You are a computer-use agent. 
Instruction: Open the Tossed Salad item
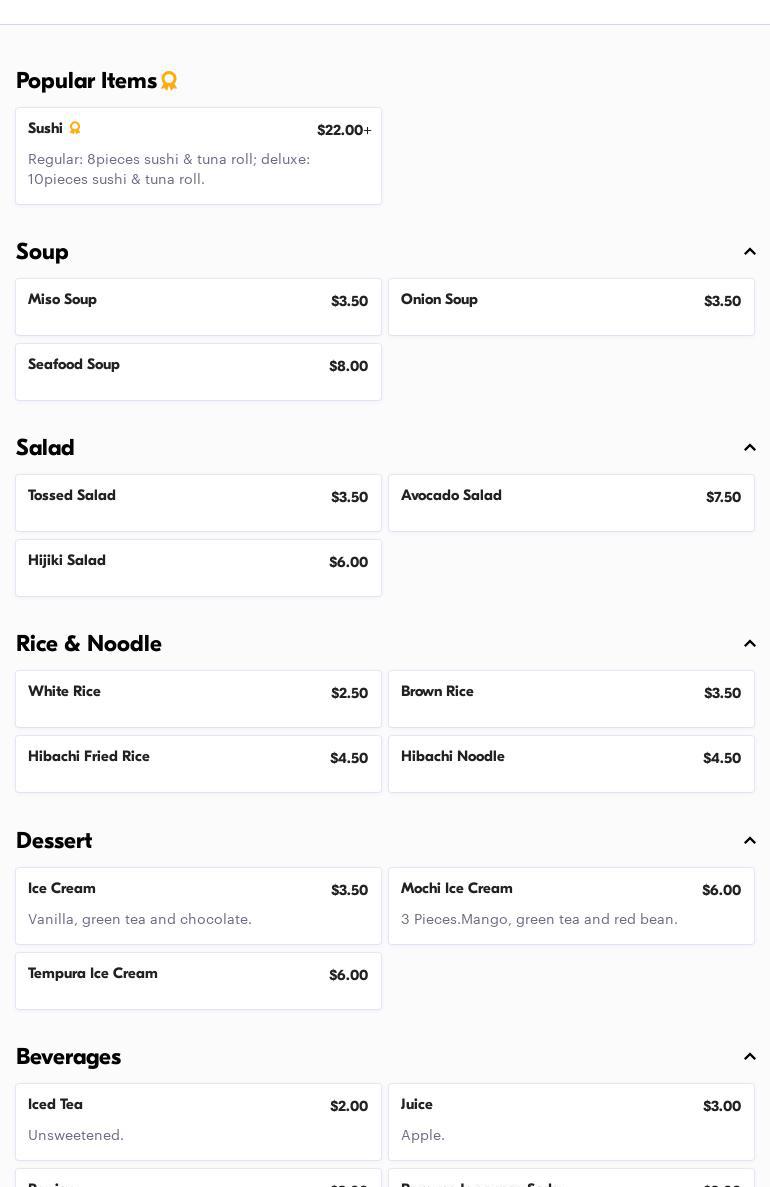pyautogui.click(x=198, y=503)
